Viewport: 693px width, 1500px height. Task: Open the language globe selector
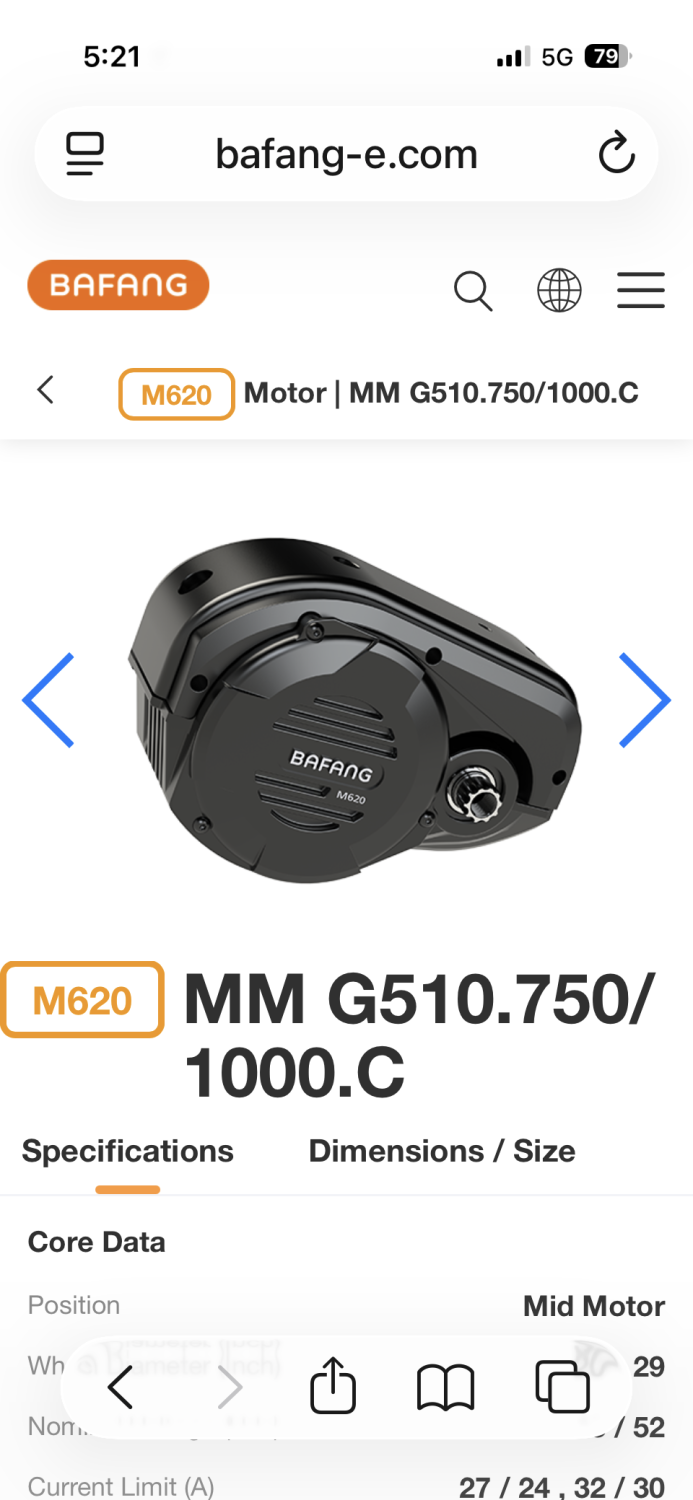559,291
